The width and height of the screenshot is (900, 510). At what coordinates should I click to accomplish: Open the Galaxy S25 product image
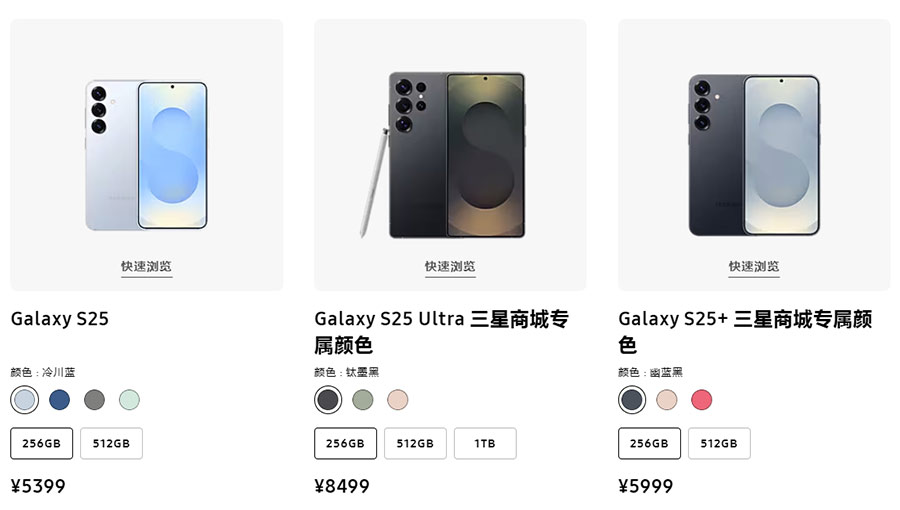pyautogui.click(x=146, y=153)
